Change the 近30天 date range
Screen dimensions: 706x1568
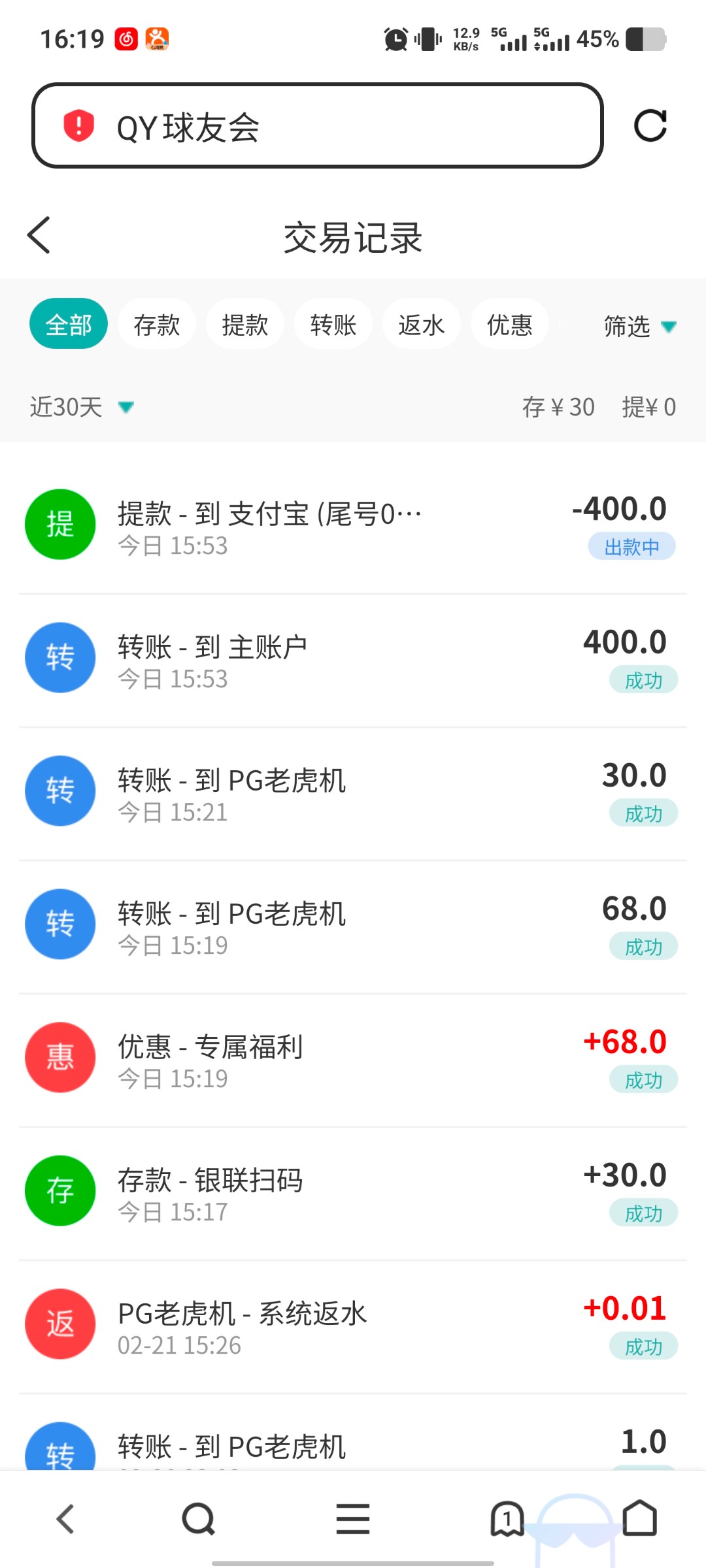pos(82,407)
